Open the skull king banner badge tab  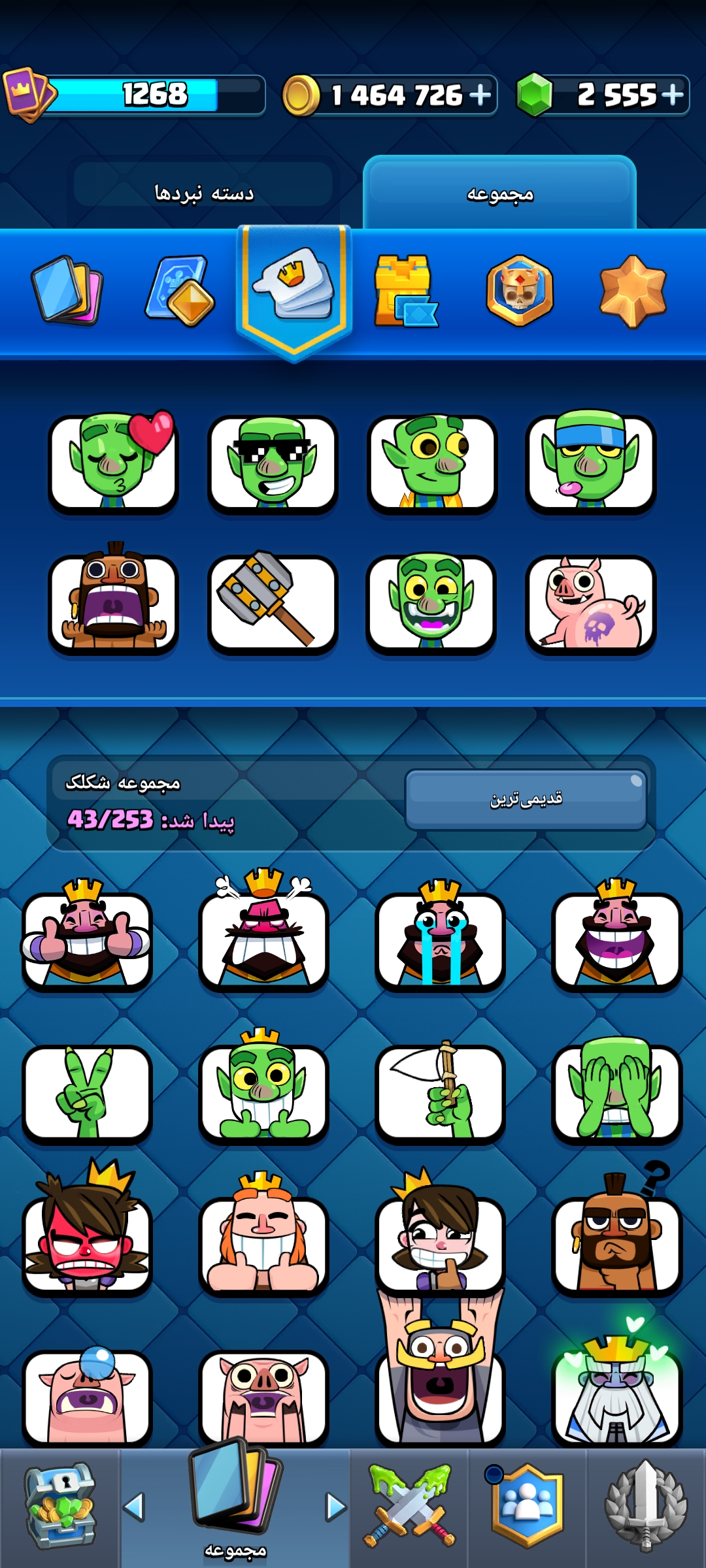click(x=520, y=291)
